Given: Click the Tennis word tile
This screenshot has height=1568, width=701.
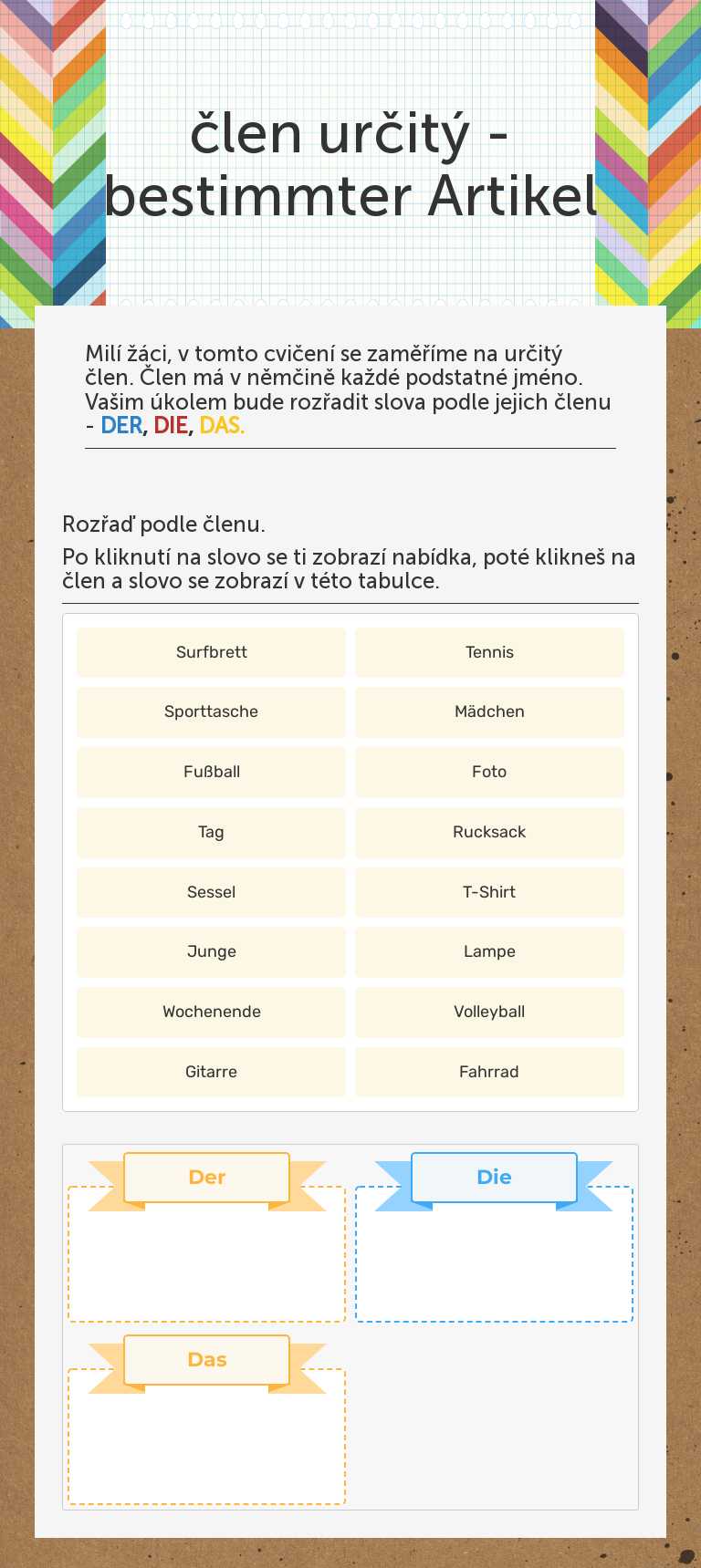Looking at the screenshot, I should 489,652.
